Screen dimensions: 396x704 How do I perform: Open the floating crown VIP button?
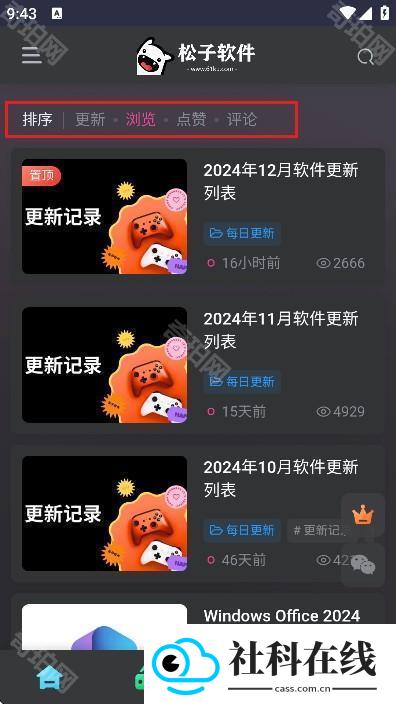(363, 515)
